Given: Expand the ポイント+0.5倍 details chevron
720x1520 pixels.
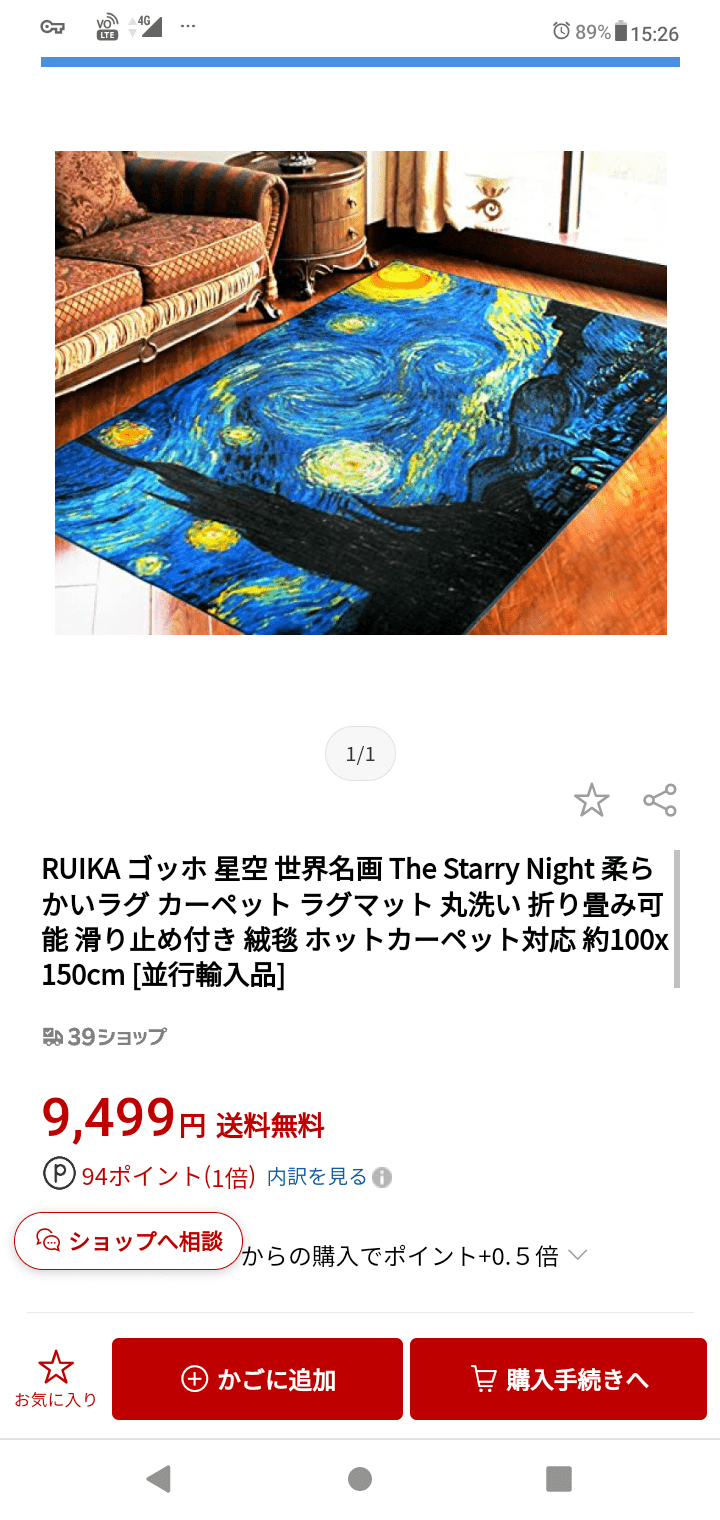Looking at the screenshot, I should 577,1255.
